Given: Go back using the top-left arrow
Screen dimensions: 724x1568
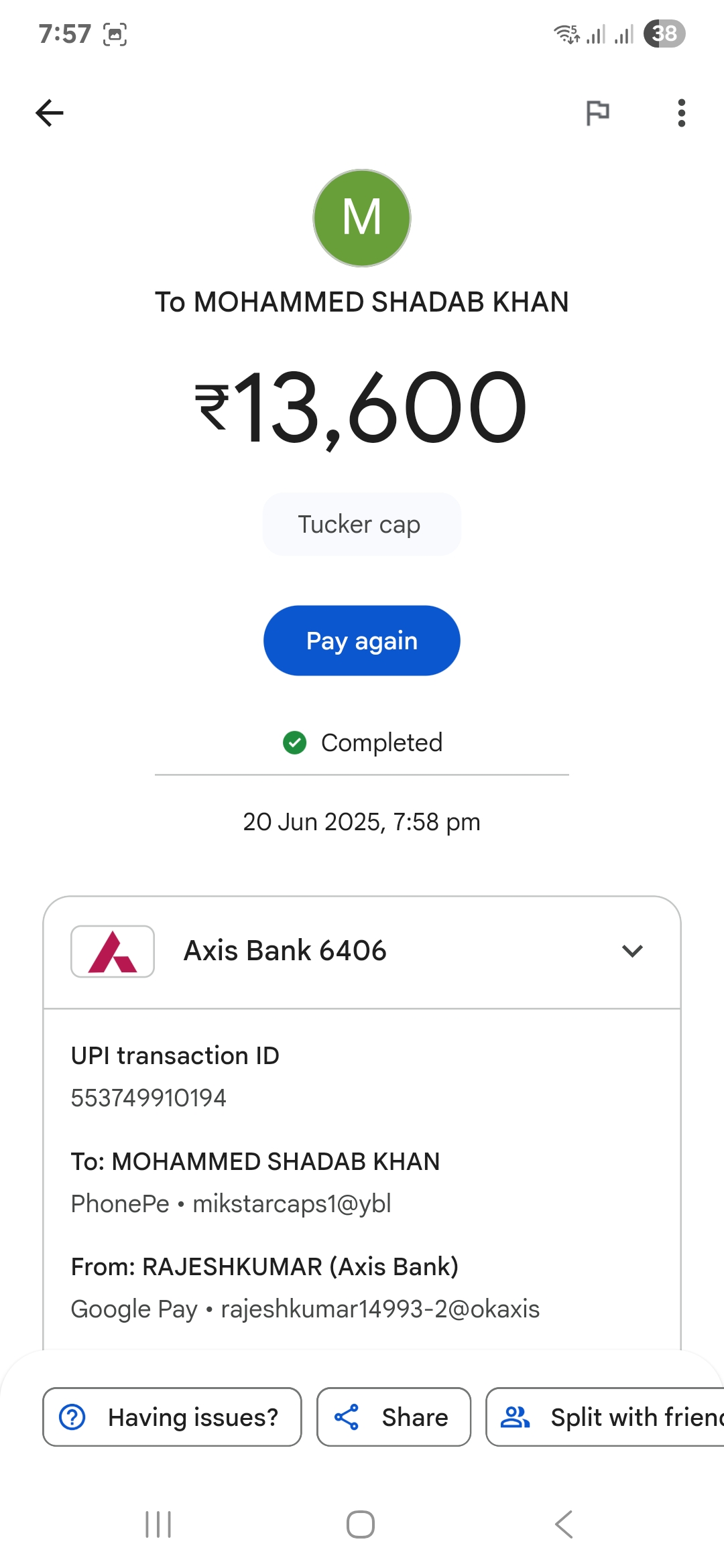Looking at the screenshot, I should point(50,113).
